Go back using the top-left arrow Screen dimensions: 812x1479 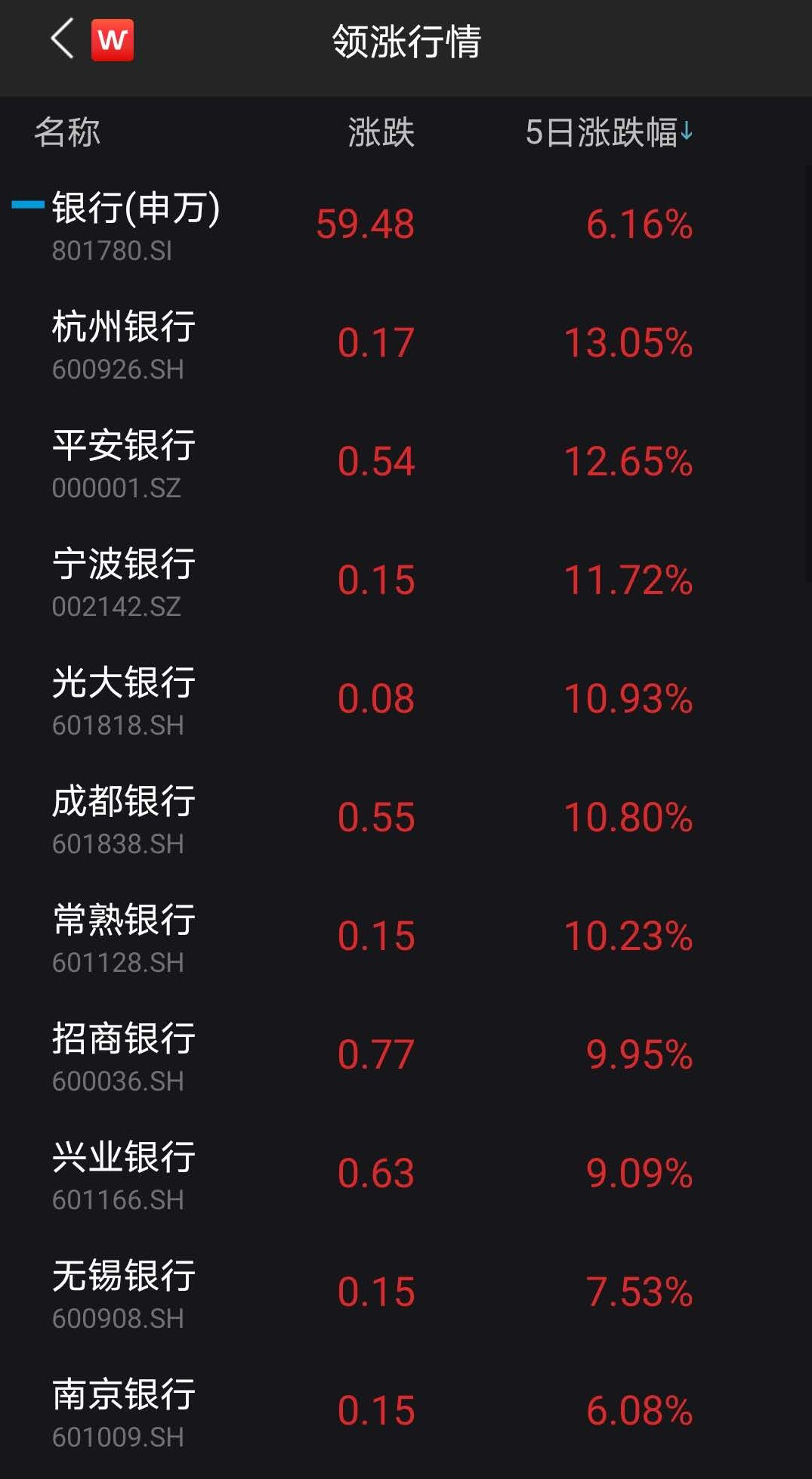(63, 39)
